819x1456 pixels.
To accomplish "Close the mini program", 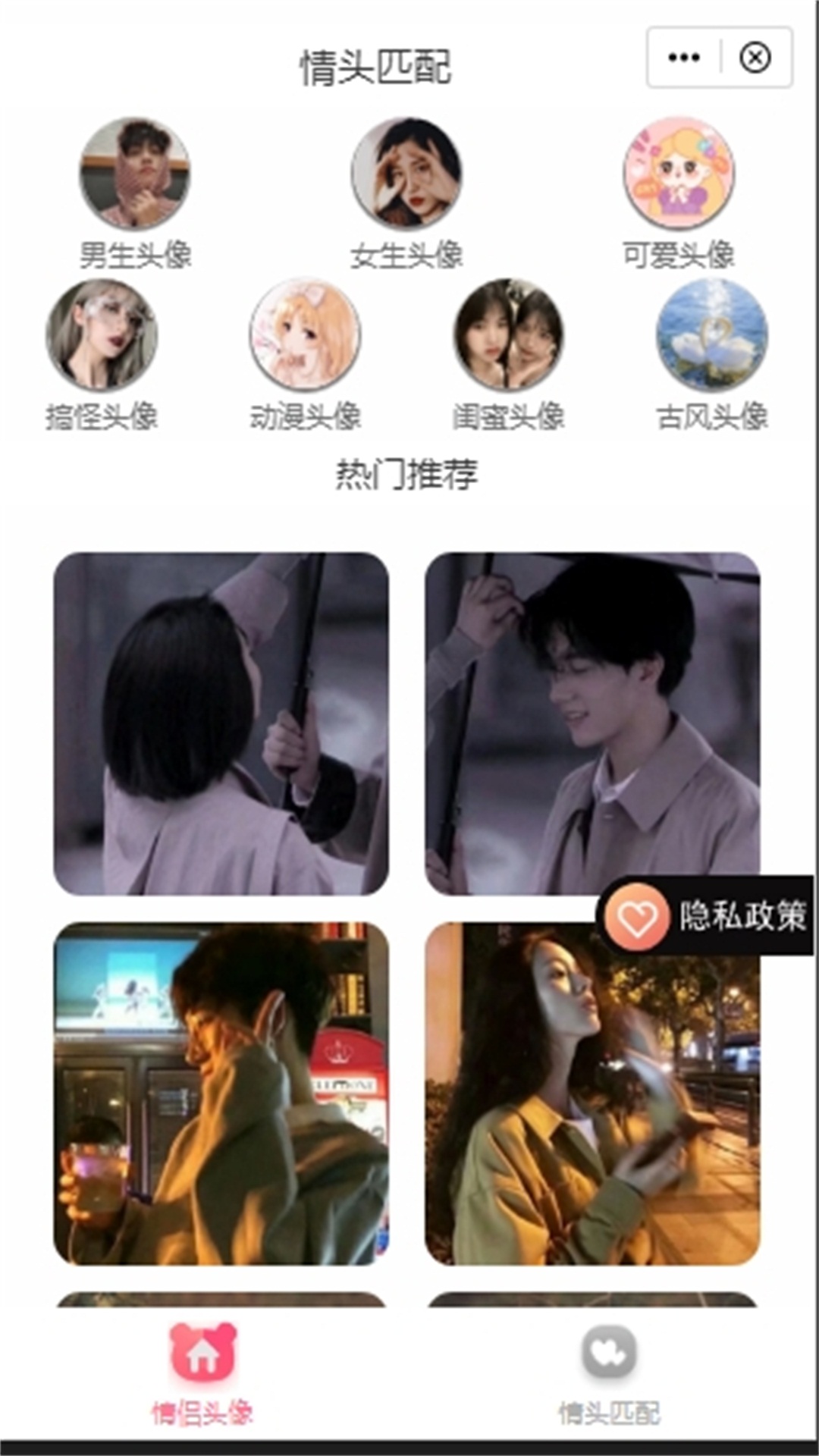I will [755, 58].
